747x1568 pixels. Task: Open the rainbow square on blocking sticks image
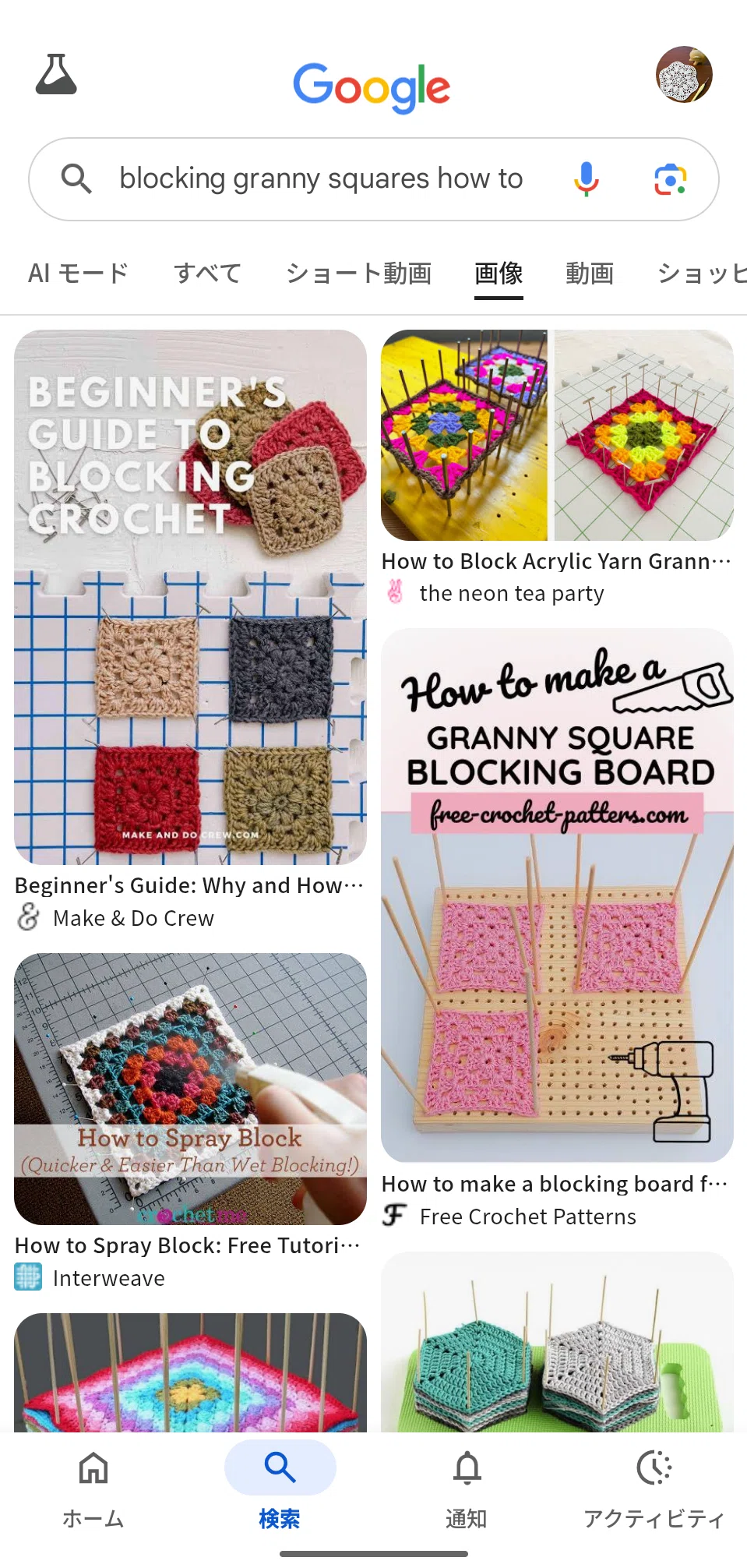point(190,1372)
